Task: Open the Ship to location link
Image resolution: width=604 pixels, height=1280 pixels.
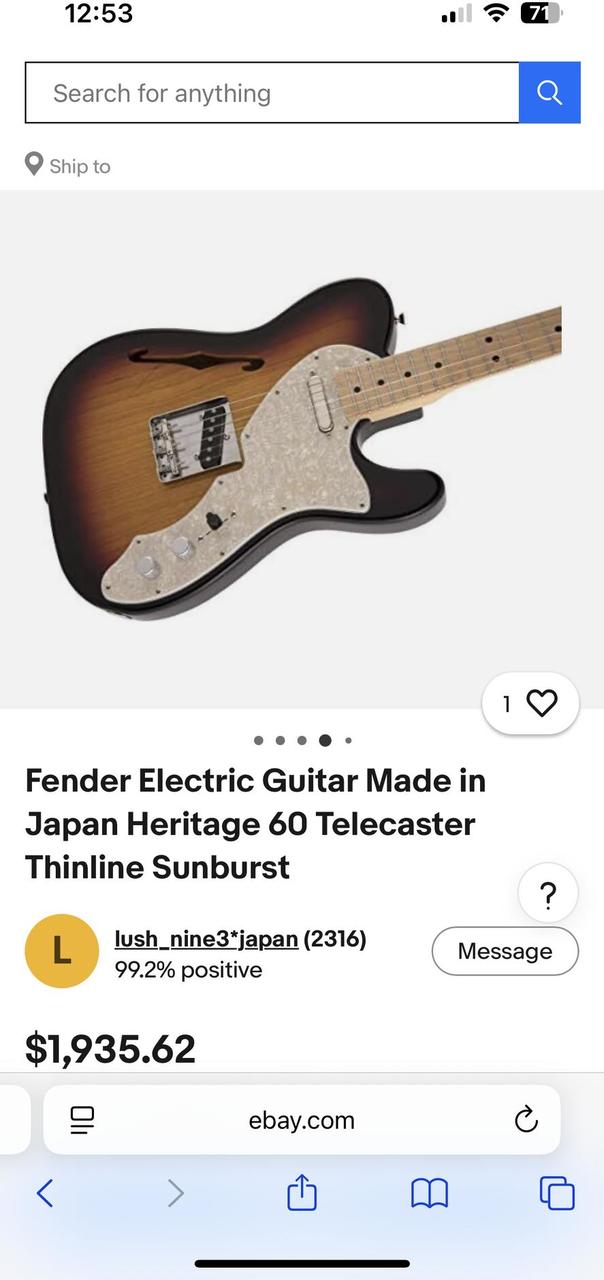Action: [68, 166]
